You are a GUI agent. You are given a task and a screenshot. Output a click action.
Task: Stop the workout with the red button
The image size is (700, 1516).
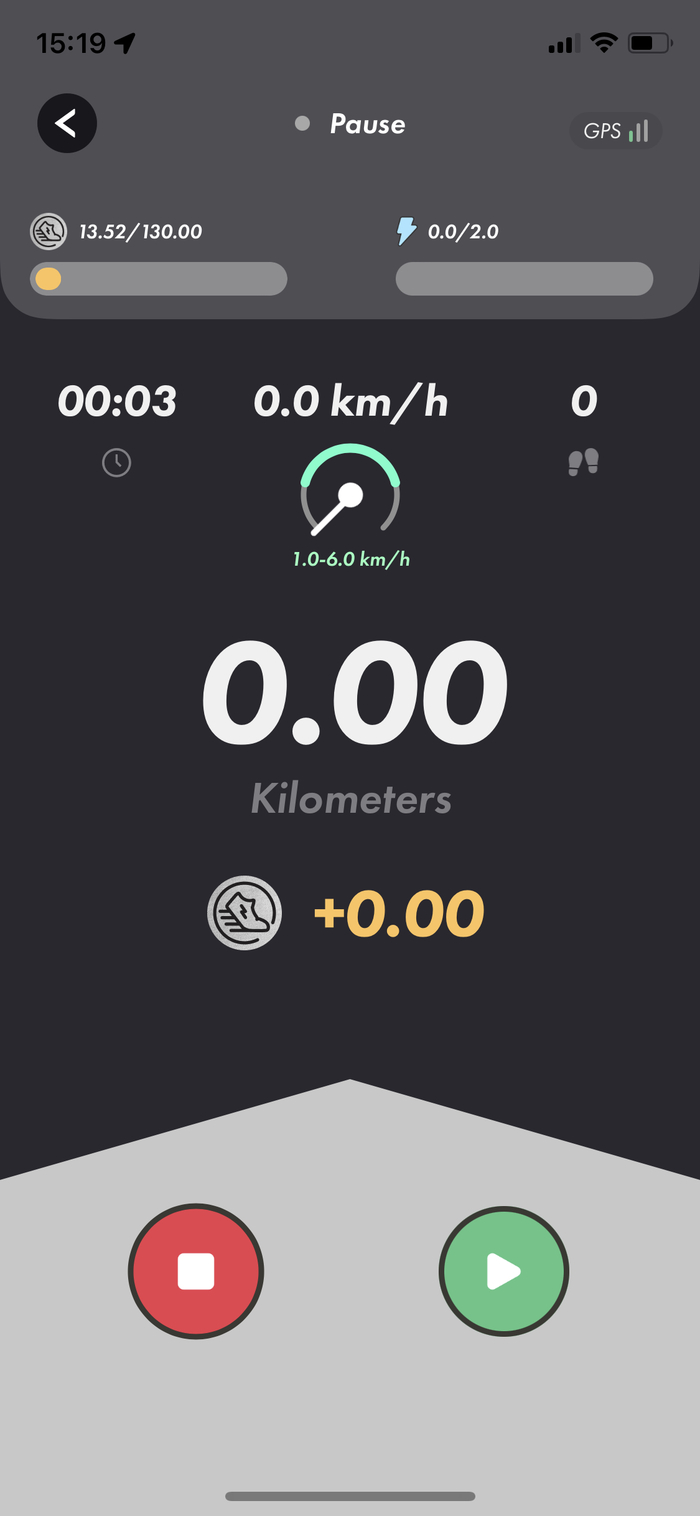point(196,1271)
